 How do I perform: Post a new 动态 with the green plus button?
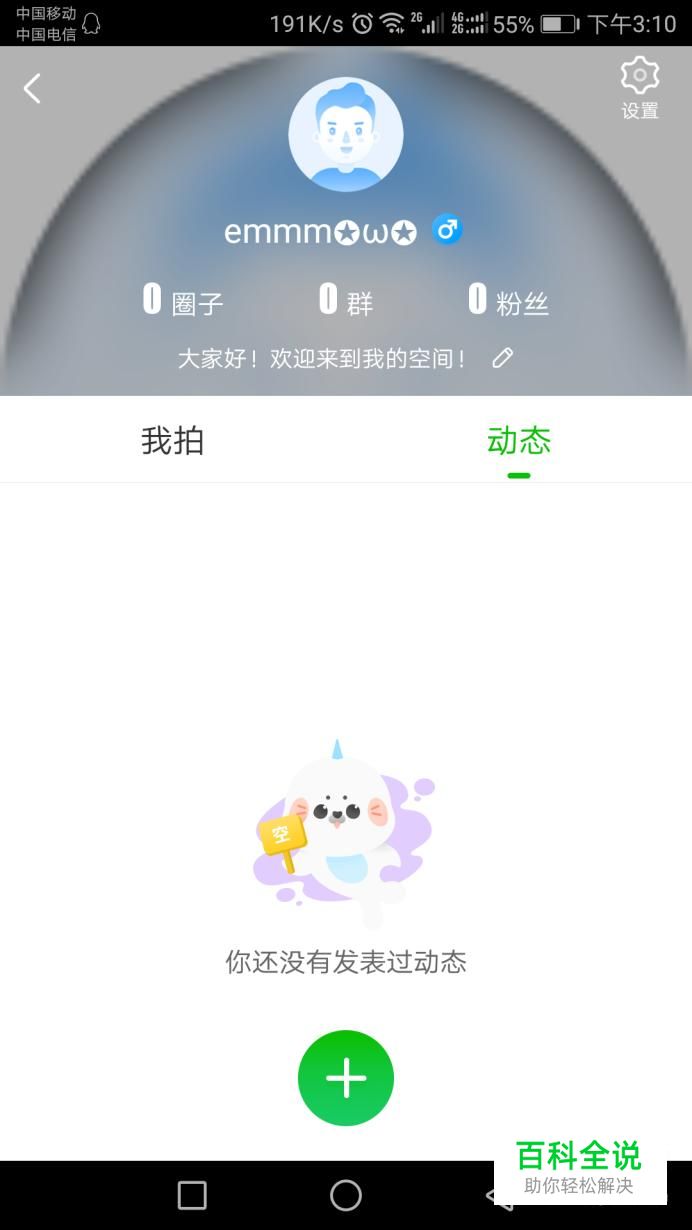346,1078
